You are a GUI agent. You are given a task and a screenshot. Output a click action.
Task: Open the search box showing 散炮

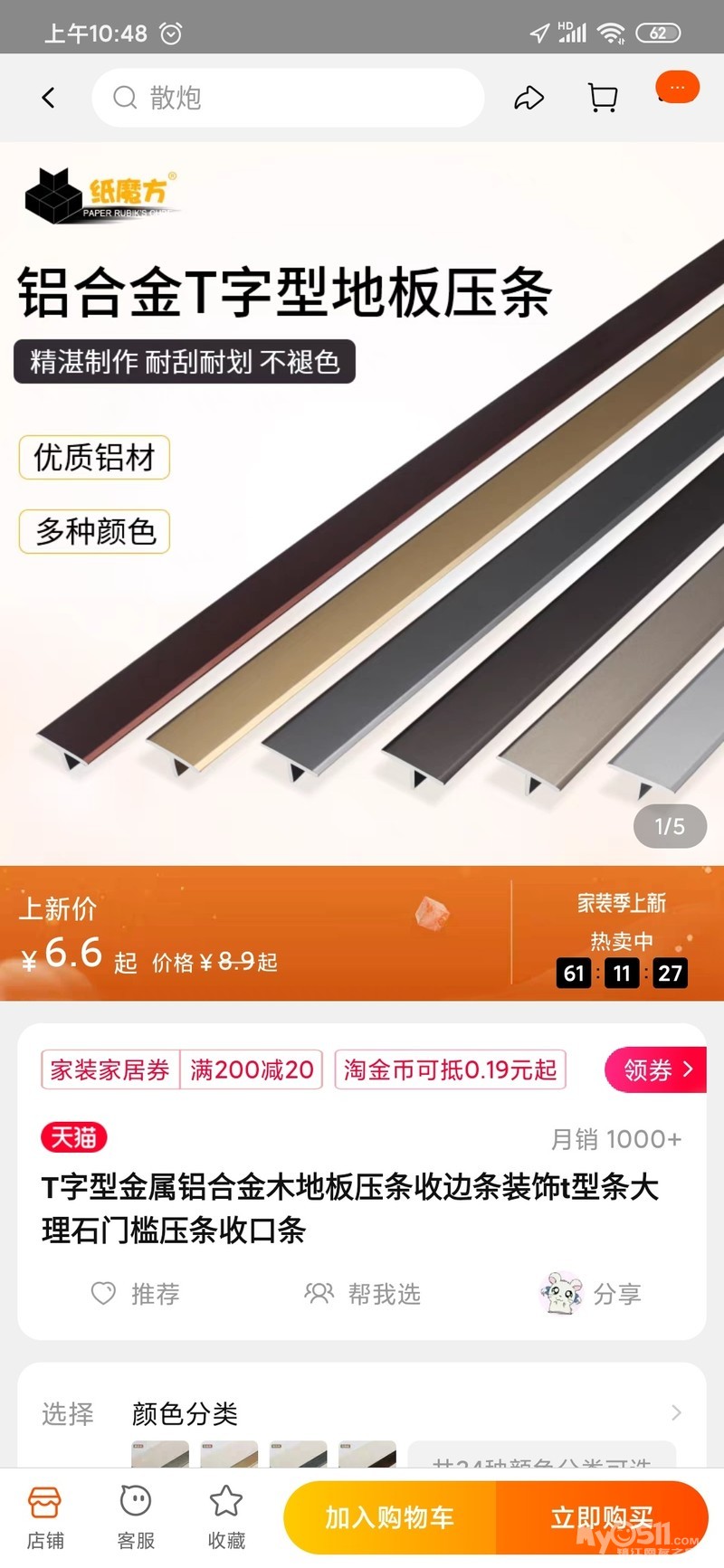[288, 98]
